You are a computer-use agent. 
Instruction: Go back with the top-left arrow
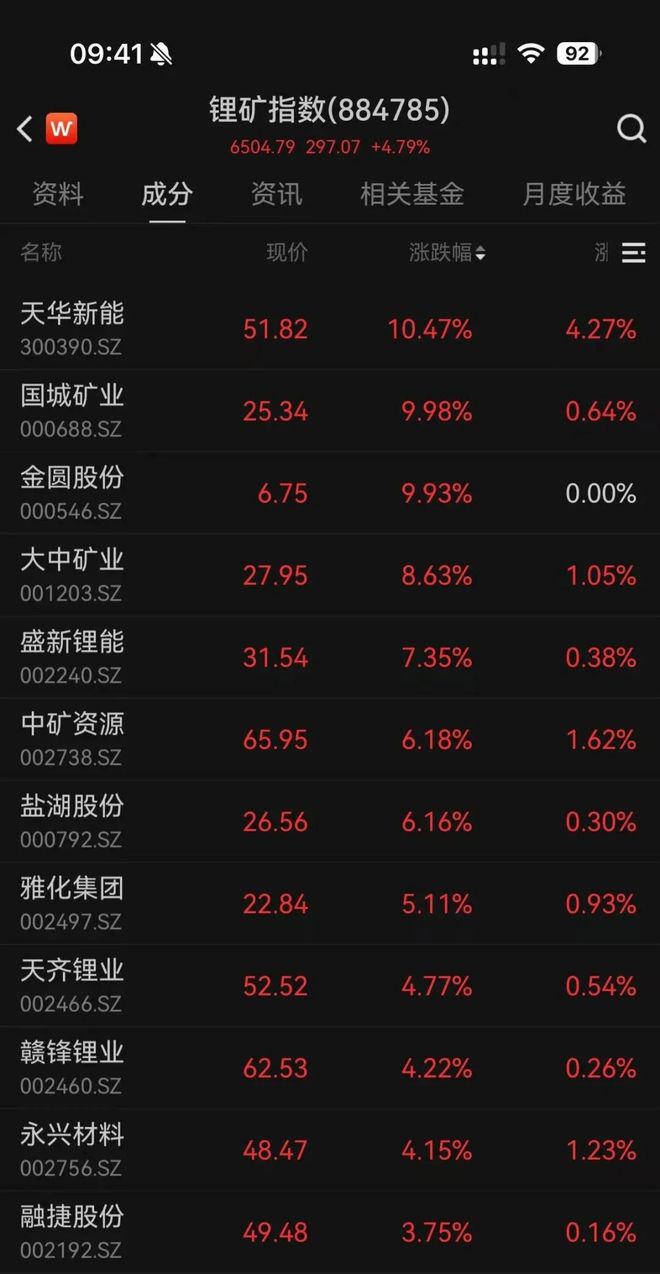click(26, 128)
